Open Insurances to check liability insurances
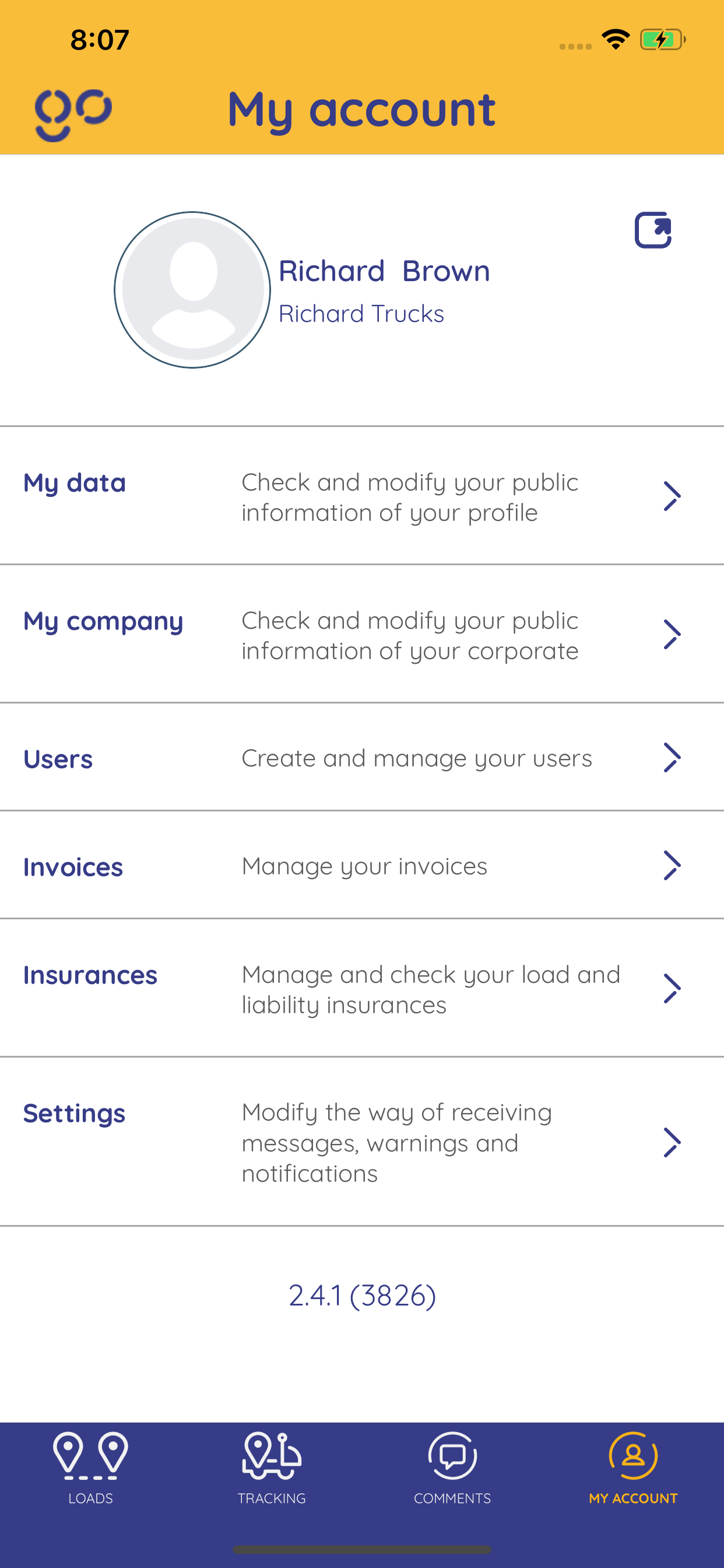Image resolution: width=724 pixels, height=1568 pixels. 362,989
